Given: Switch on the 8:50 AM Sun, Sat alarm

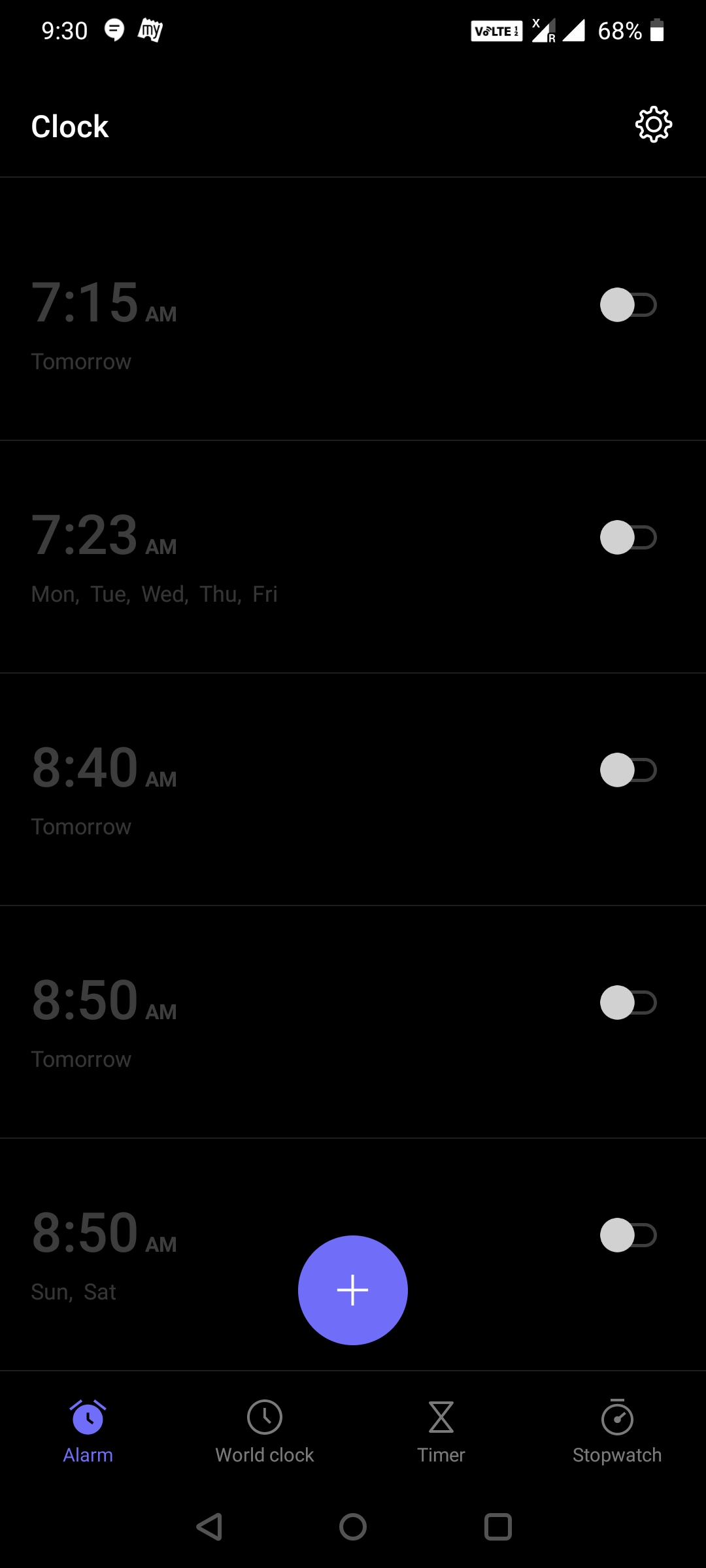Looking at the screenshot, I should point(628,1235).
